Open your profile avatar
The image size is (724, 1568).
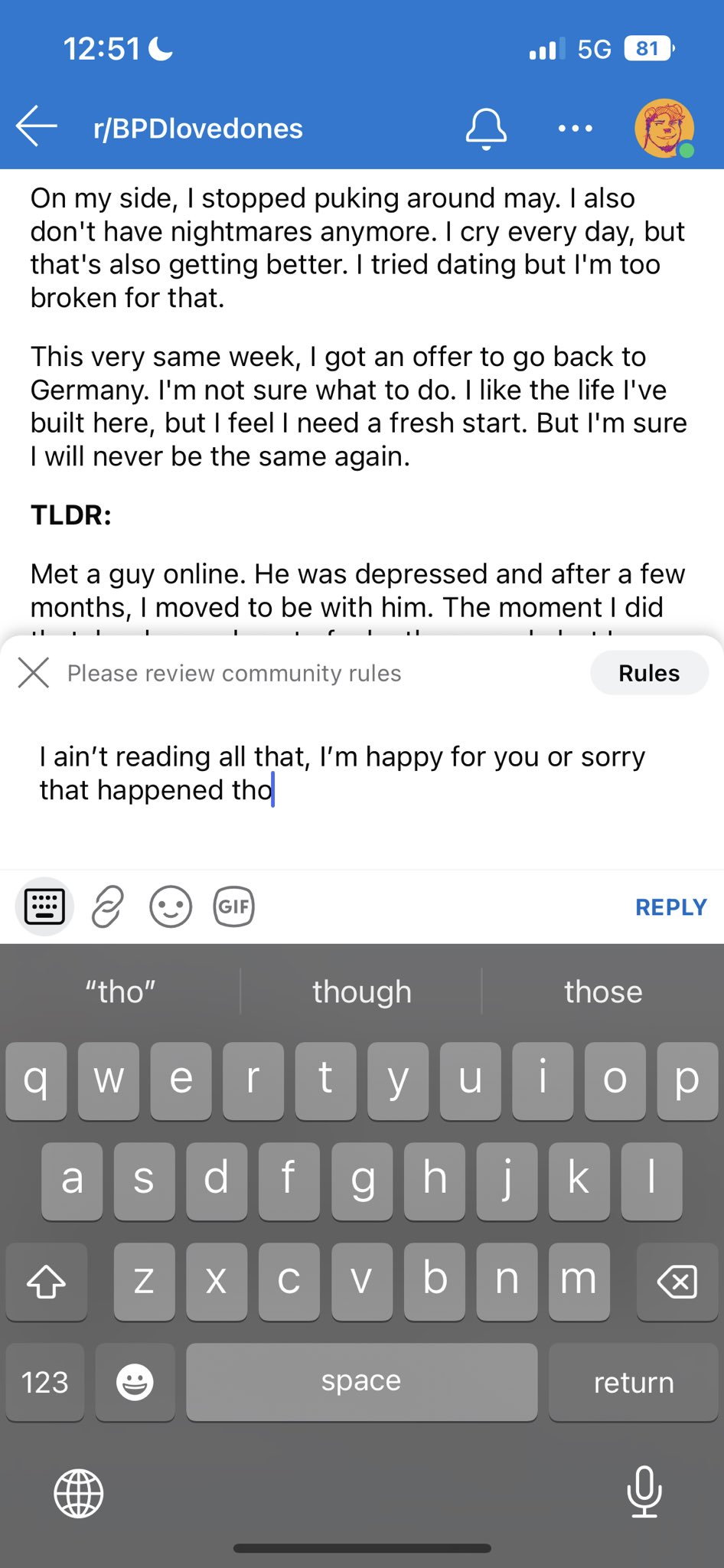point(664,129)
